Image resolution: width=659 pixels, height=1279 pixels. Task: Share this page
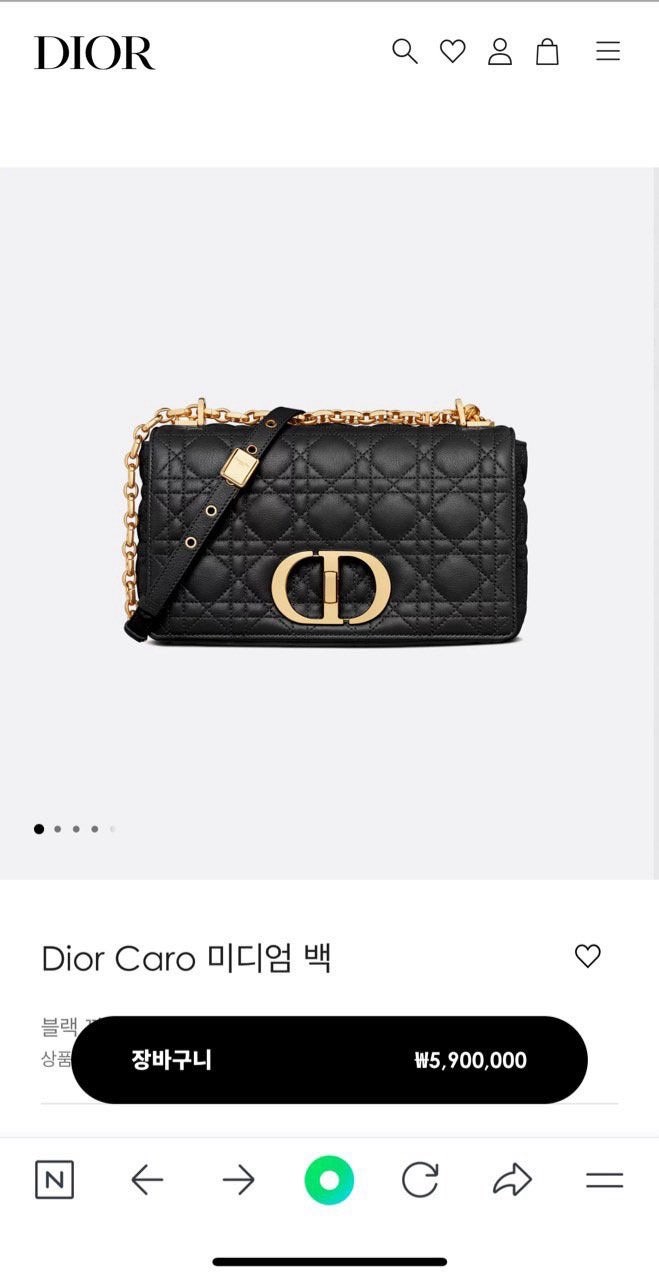point(512,1180)
